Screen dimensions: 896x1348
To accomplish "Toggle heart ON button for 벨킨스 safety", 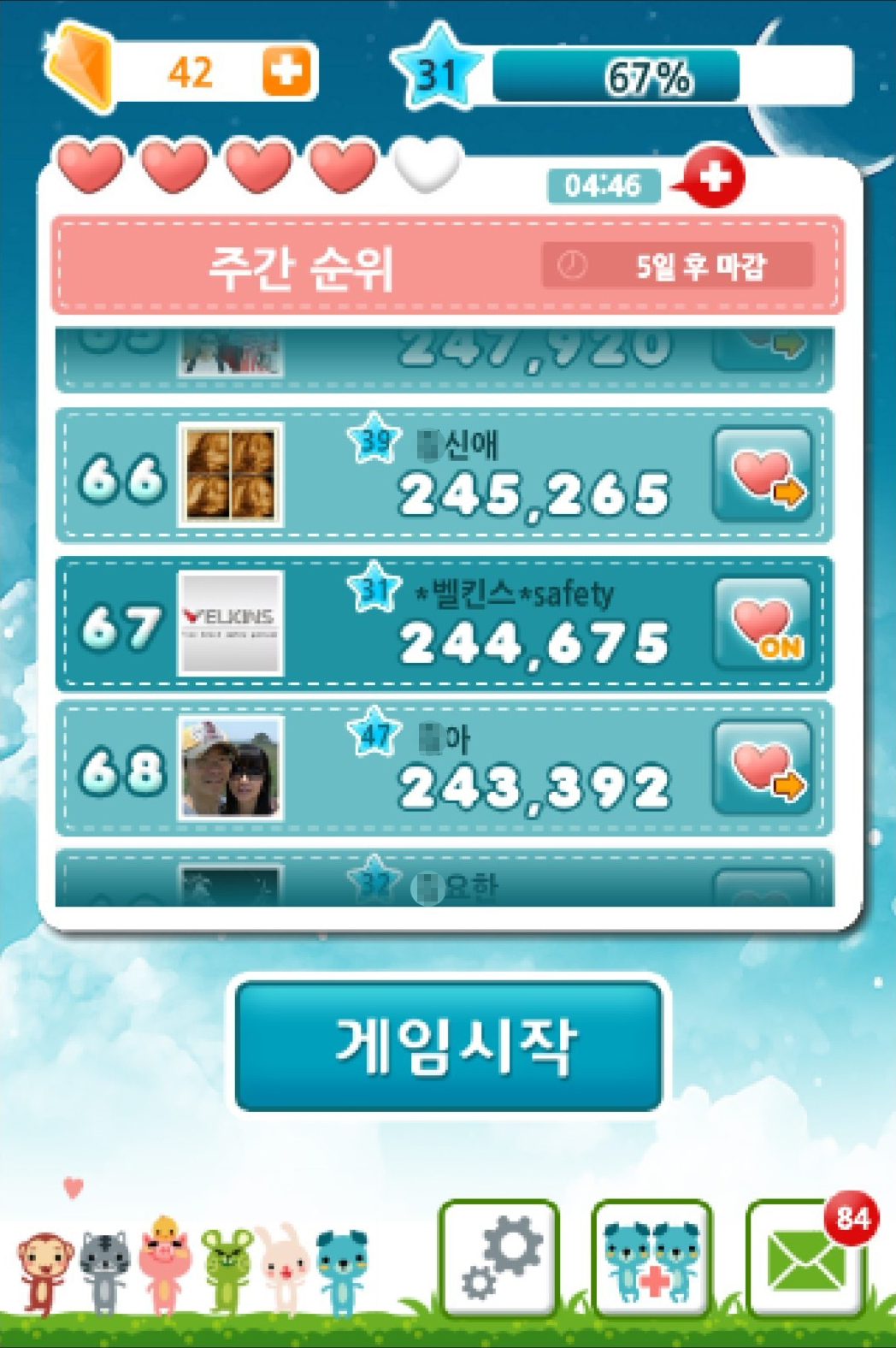I will pyautogui.click(x=763, y=623).
